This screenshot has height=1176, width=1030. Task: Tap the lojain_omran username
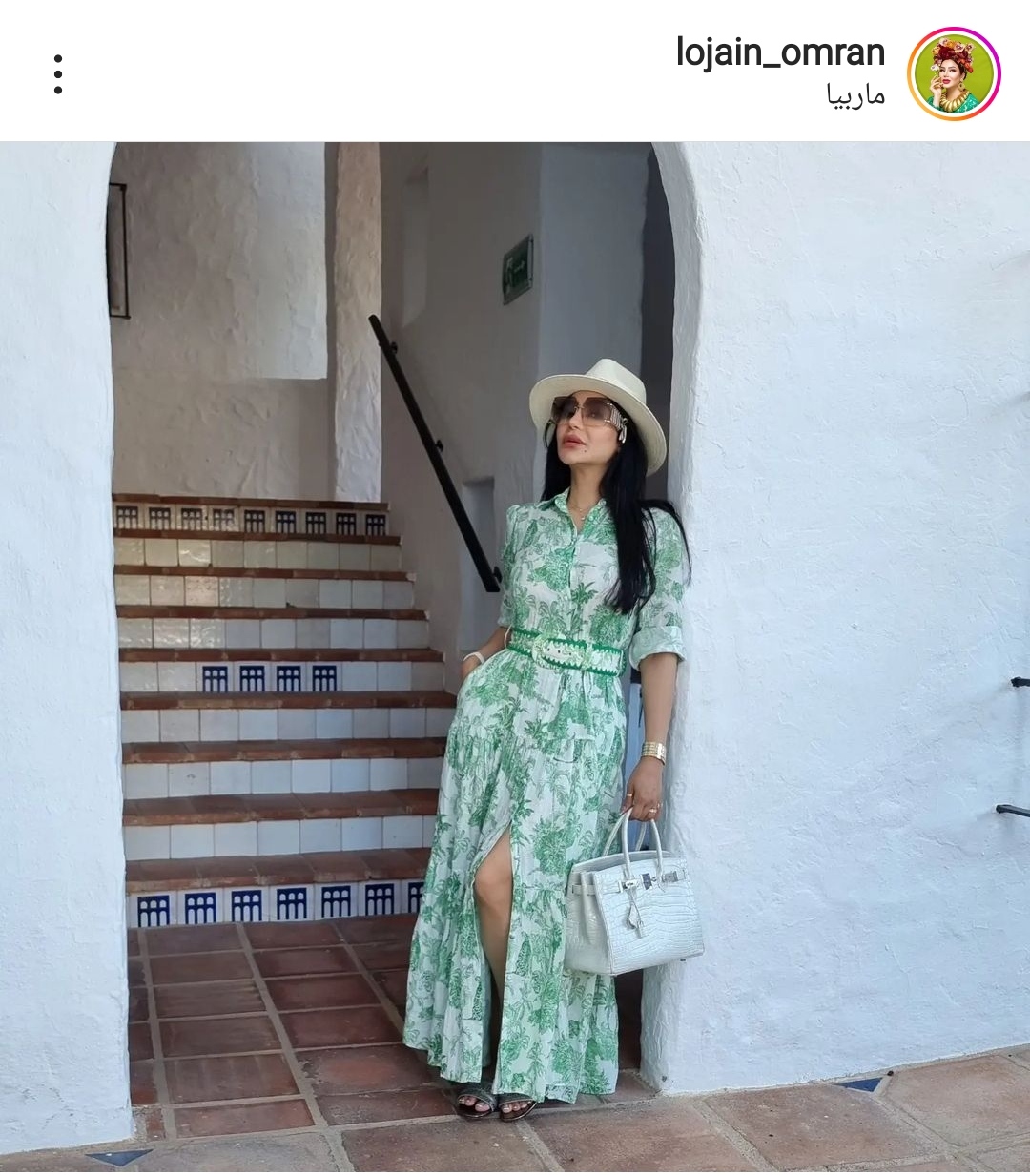click(x=780, y=52)
